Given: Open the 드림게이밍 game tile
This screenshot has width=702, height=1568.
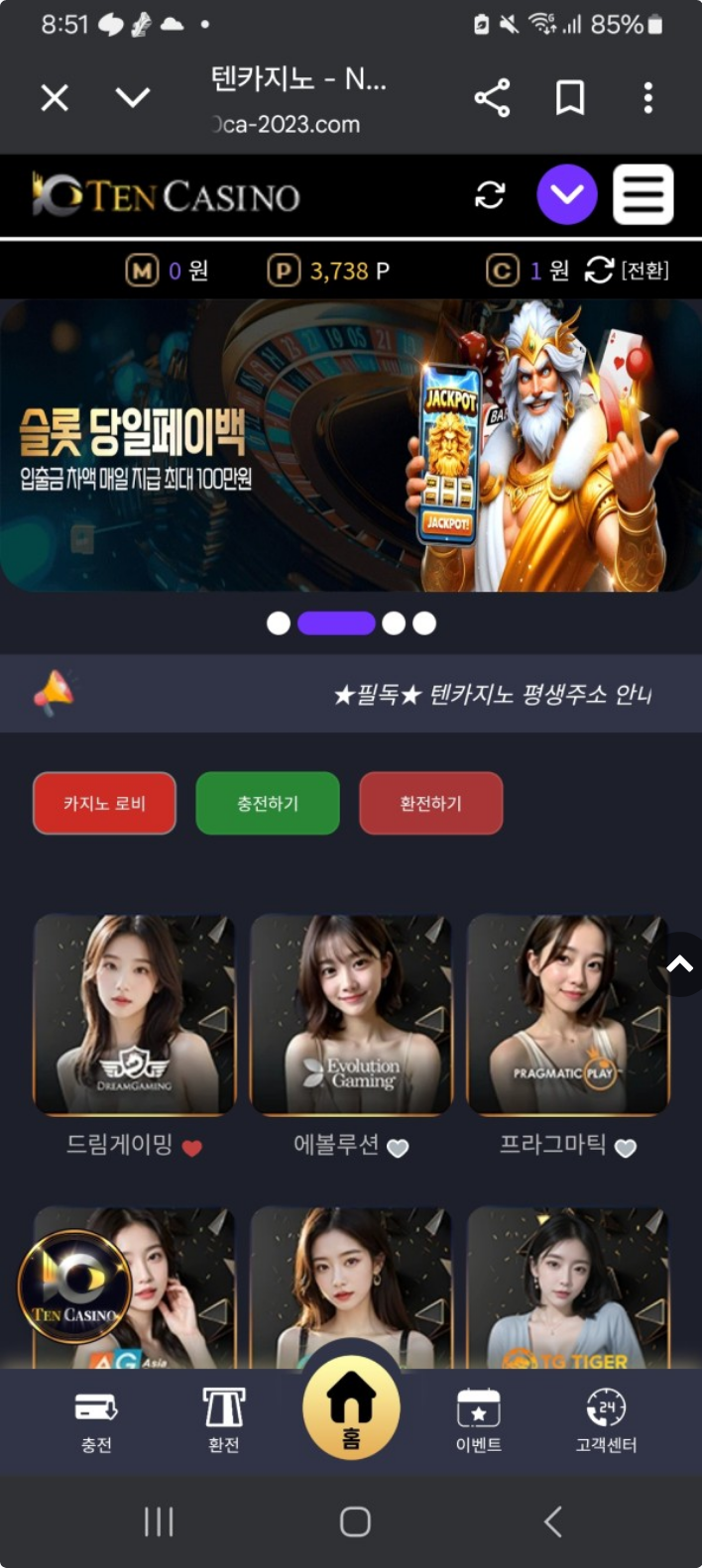Looking at the screenshot, I should (x=134, y=1015).
